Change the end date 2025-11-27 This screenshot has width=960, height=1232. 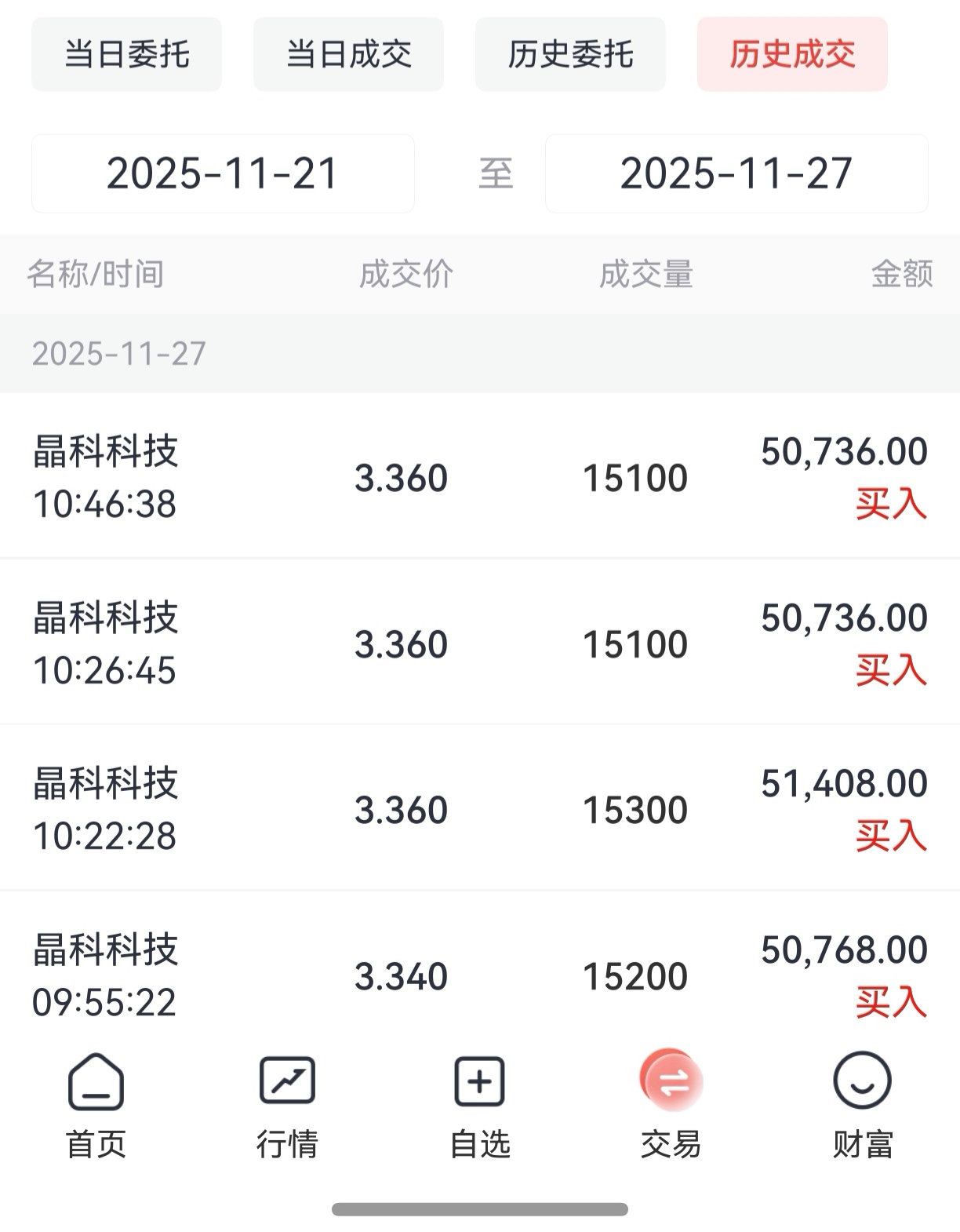(x=736, y=173)
